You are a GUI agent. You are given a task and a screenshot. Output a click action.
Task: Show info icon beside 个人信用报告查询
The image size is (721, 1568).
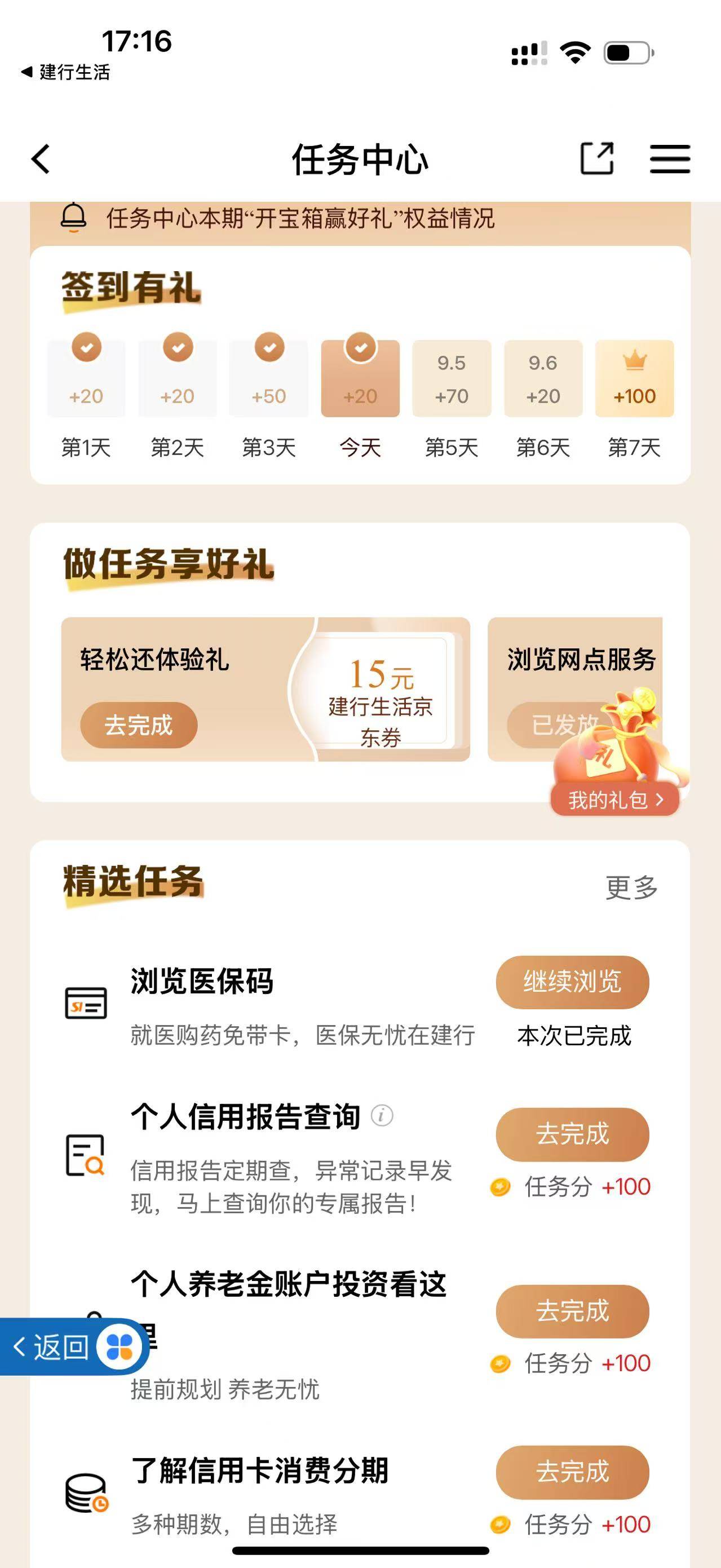click(382, 1116)
